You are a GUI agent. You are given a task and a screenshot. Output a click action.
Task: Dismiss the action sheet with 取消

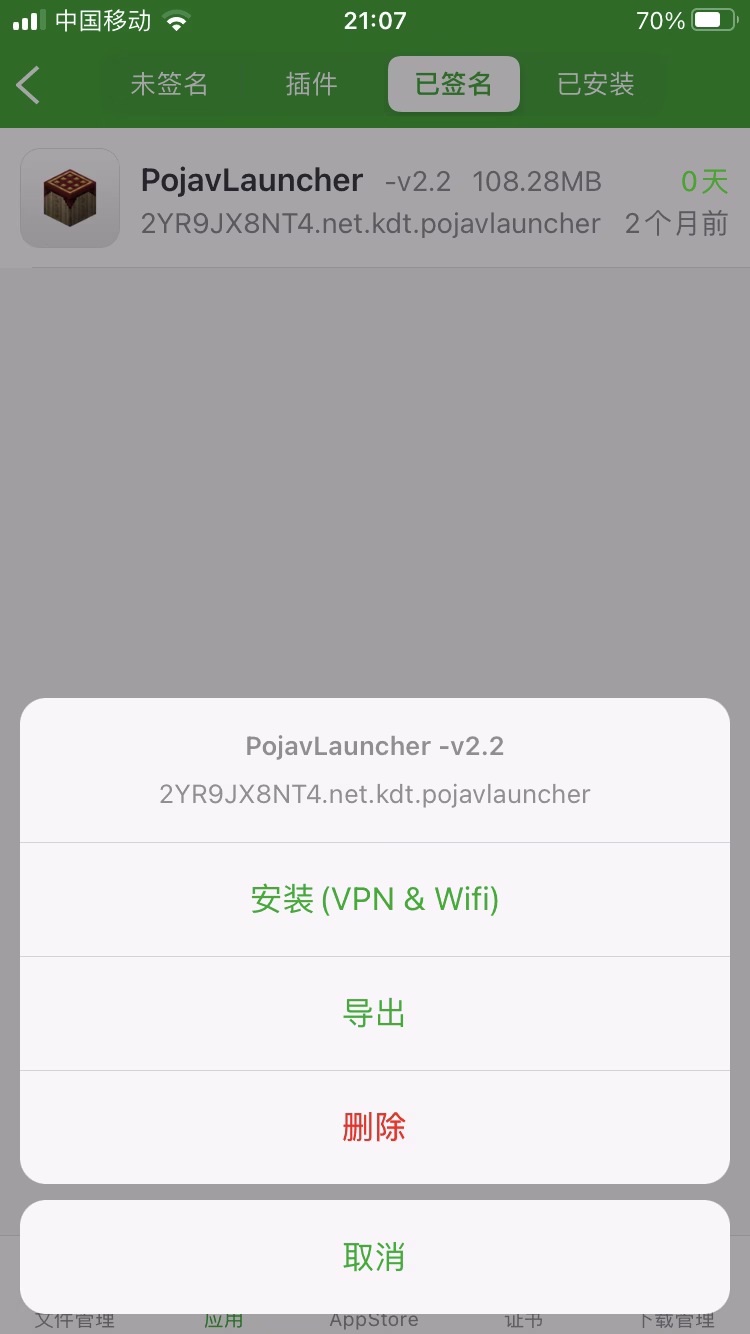pyautogui.click(x=375, y=1257)
